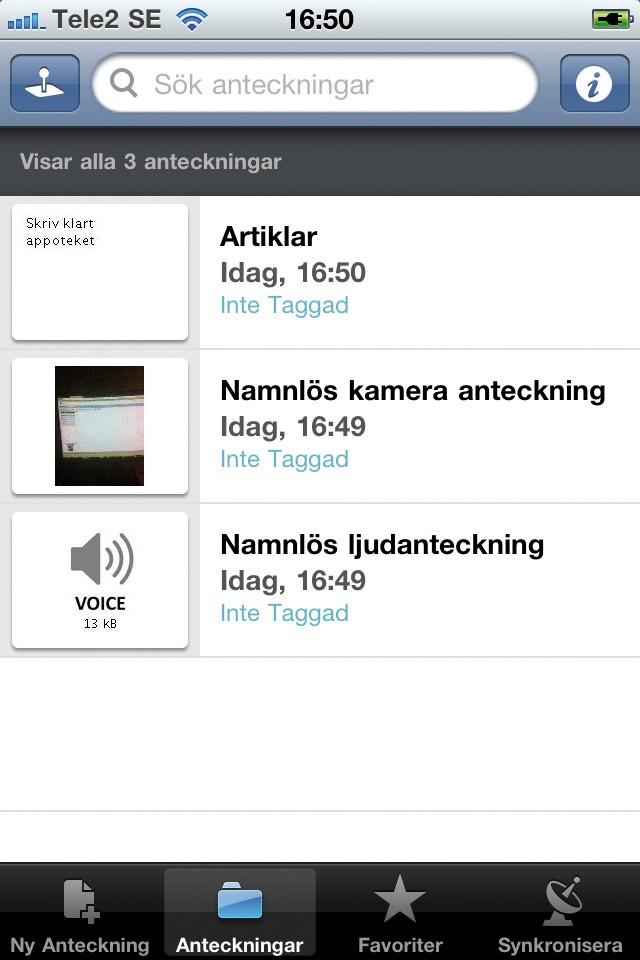Tap the Sök anteckningar search field

[315, 83]
